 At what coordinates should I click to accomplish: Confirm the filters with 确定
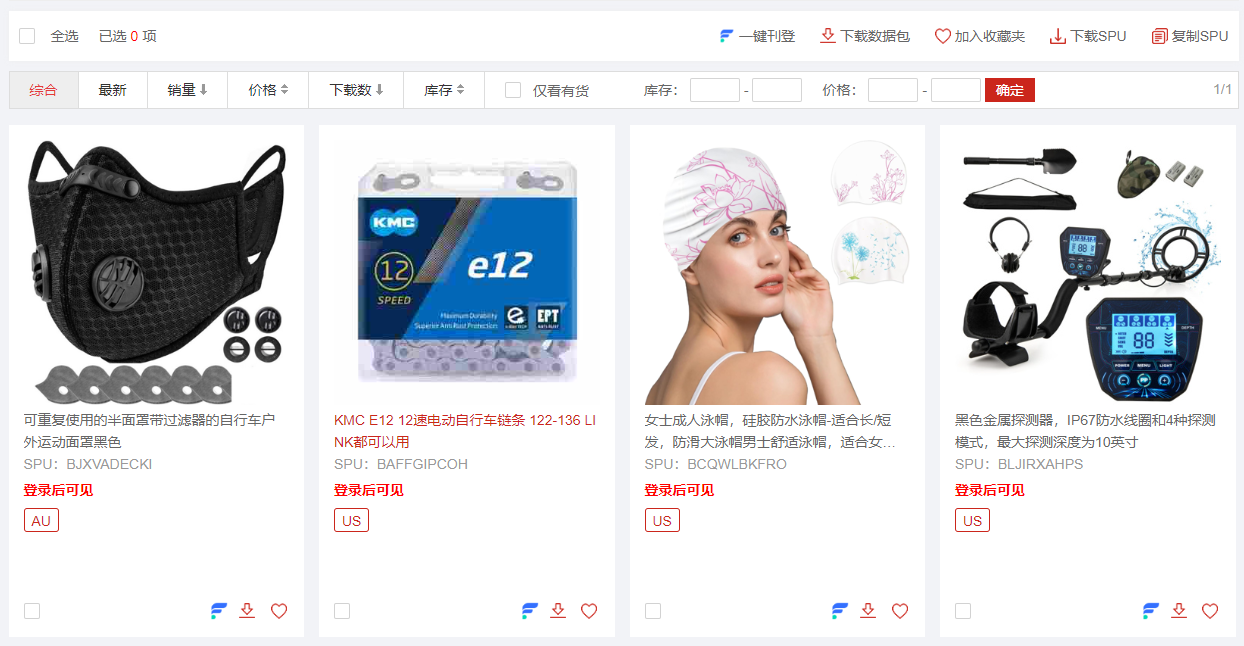coord(1009,90)
